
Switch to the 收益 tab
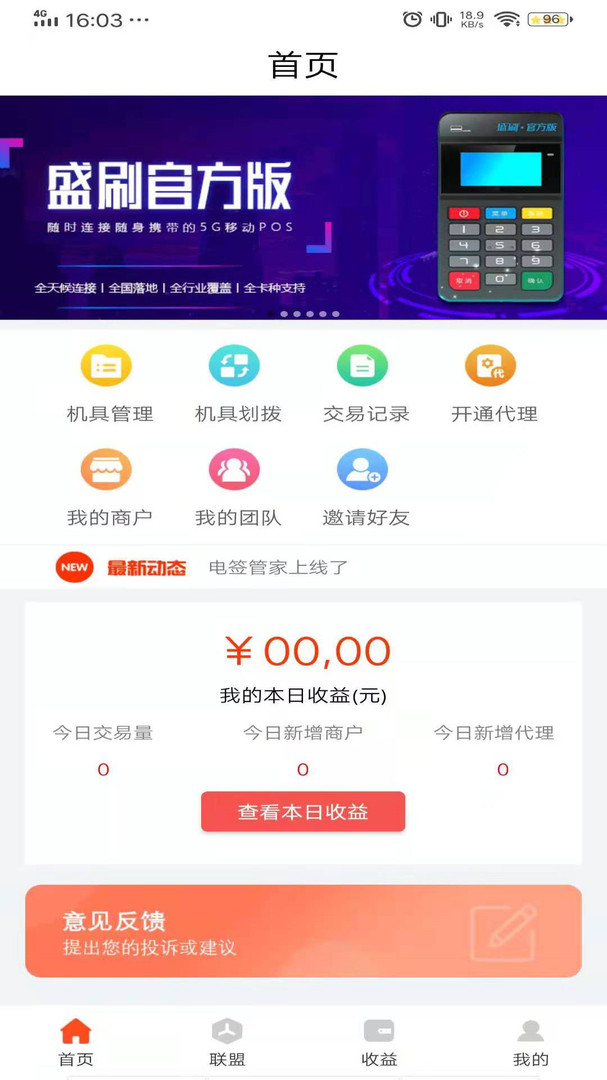pos(379,1043)
